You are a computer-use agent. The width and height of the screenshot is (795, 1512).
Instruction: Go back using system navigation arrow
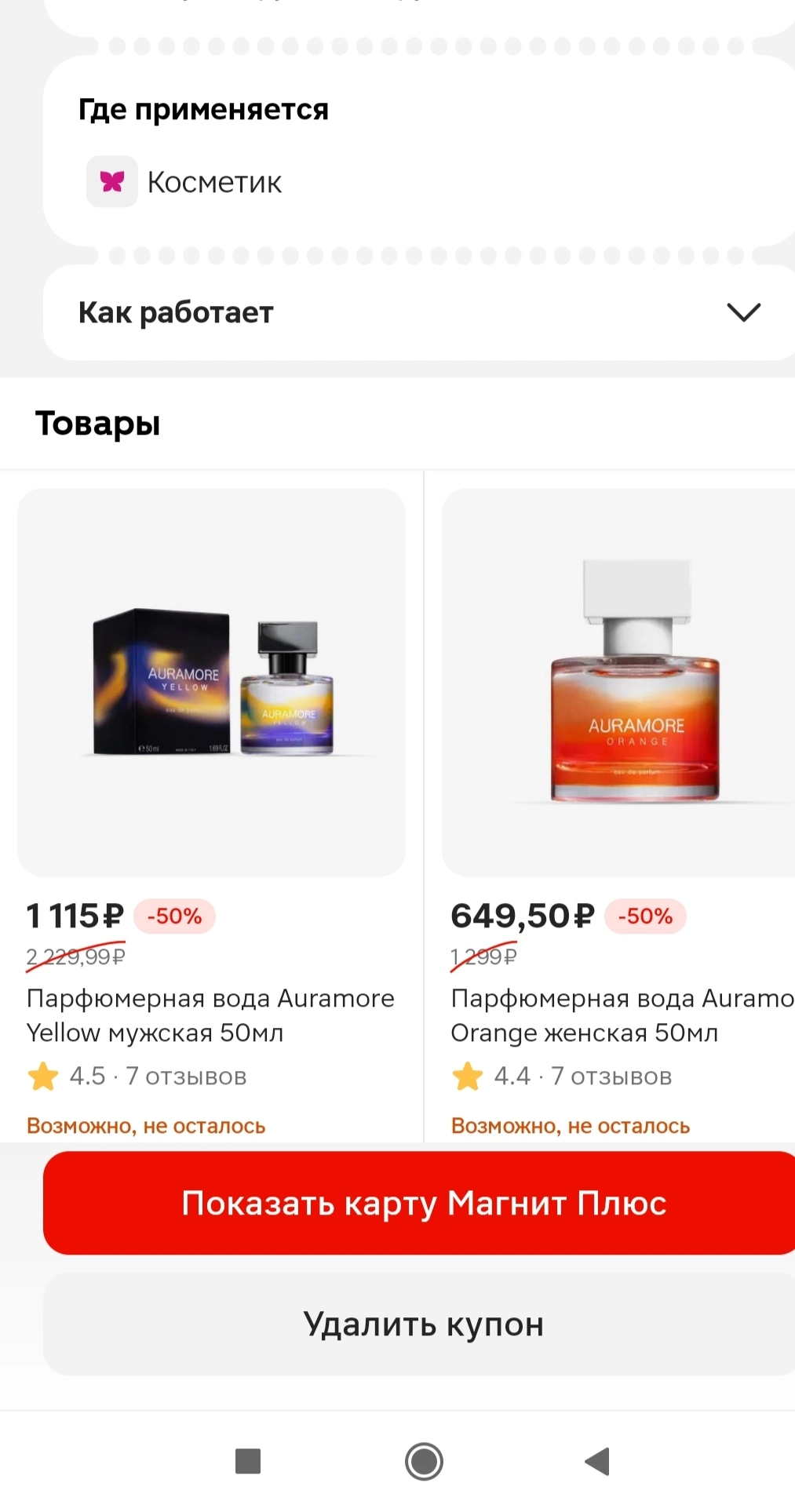tap(598, 1461)
